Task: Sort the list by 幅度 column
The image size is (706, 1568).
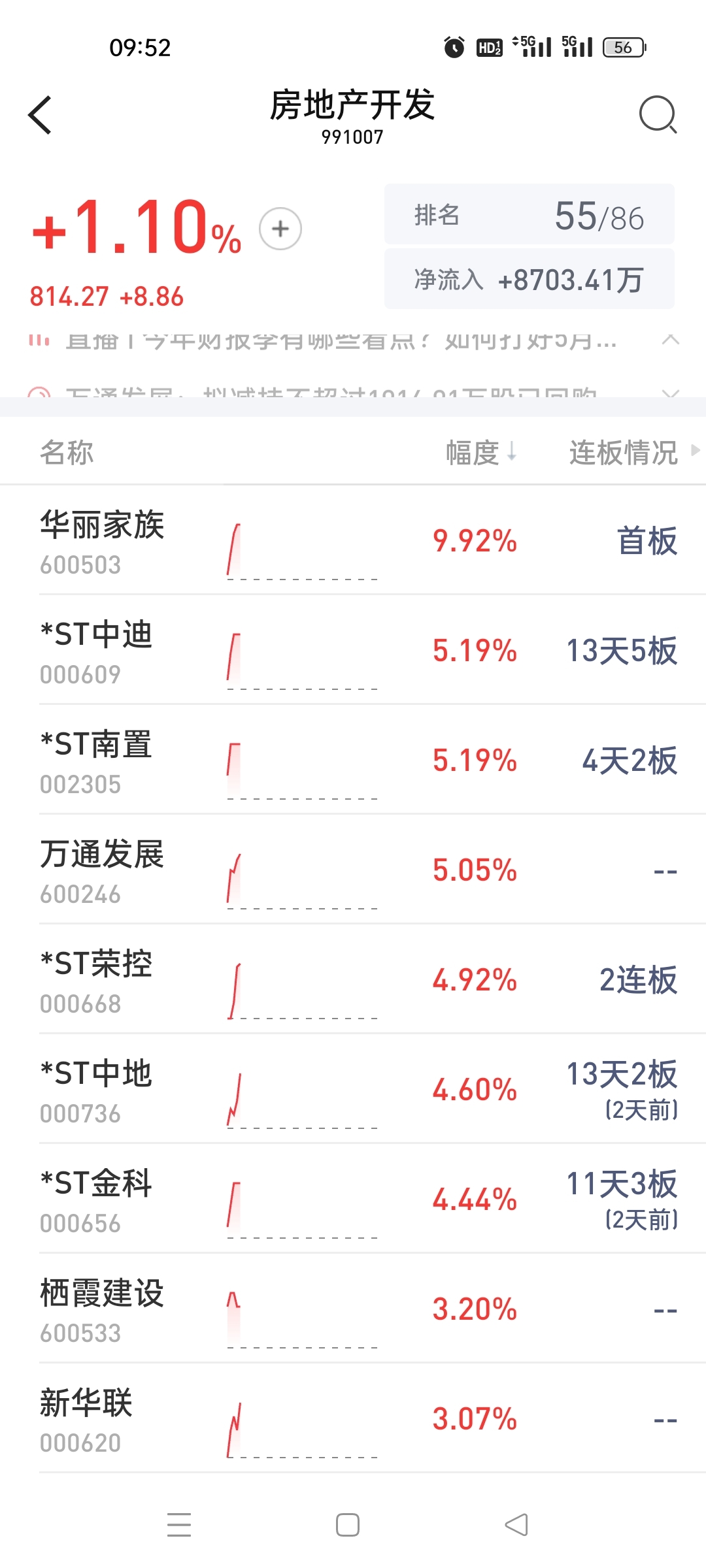Action: pyautogui.click(x=481, y=452)
